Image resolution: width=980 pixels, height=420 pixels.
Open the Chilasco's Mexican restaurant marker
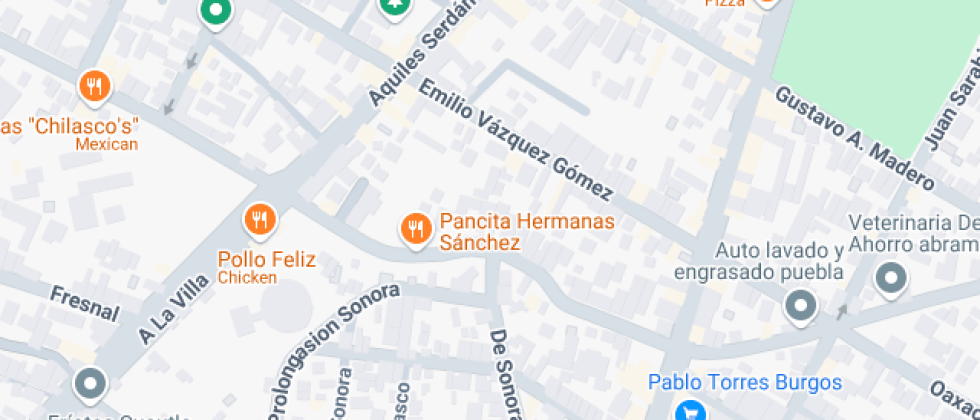(x=94, y=87)
